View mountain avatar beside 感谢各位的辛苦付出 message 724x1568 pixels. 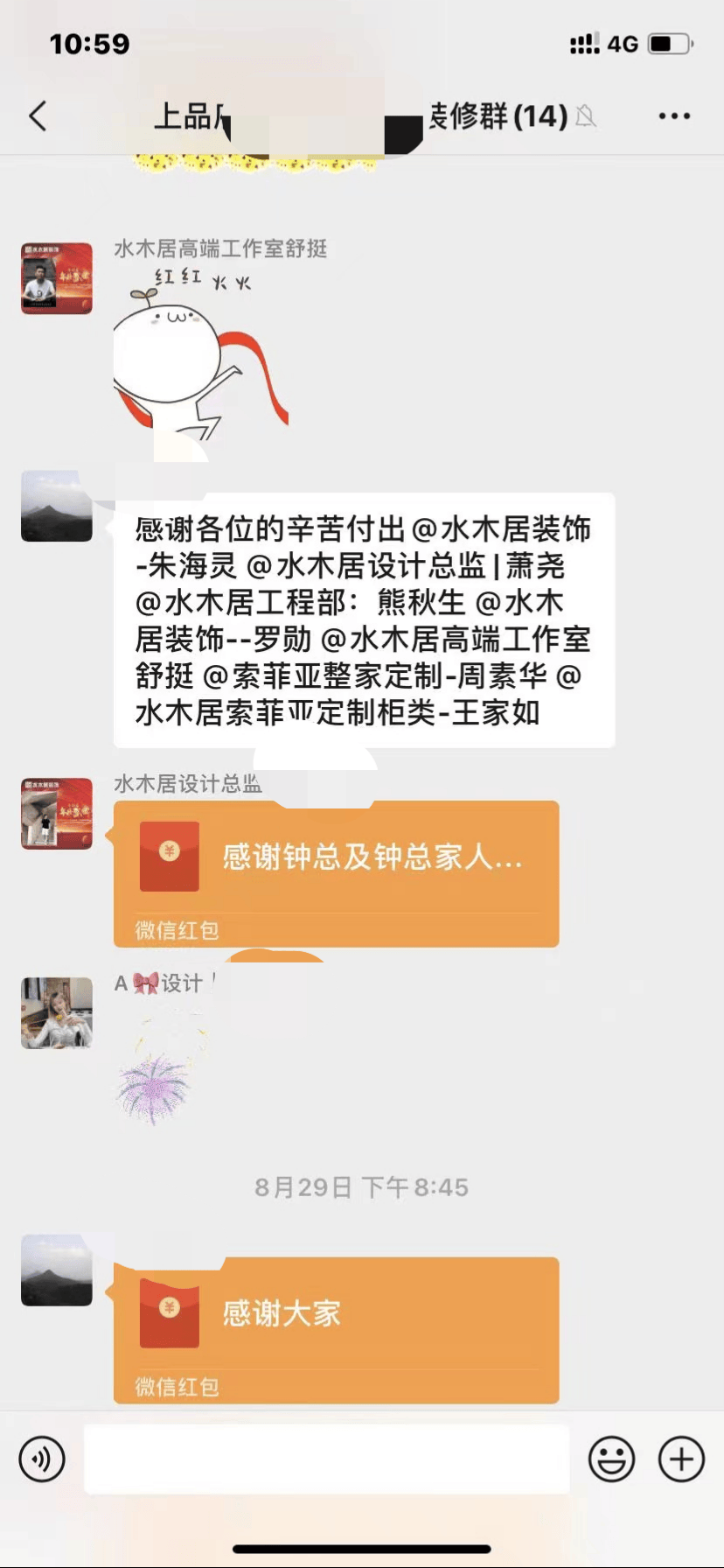57,506
